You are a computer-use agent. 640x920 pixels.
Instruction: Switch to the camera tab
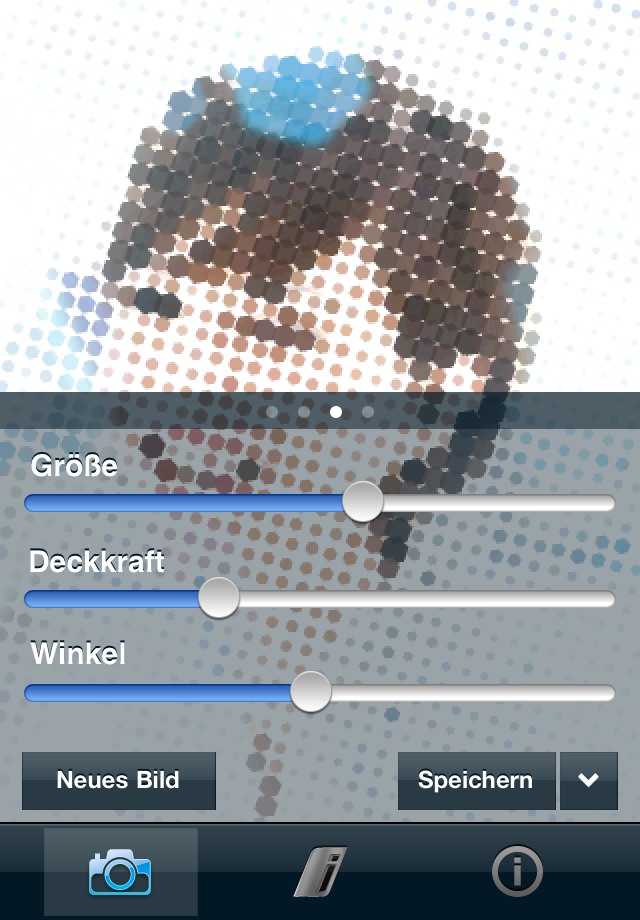tap(120, 872)
